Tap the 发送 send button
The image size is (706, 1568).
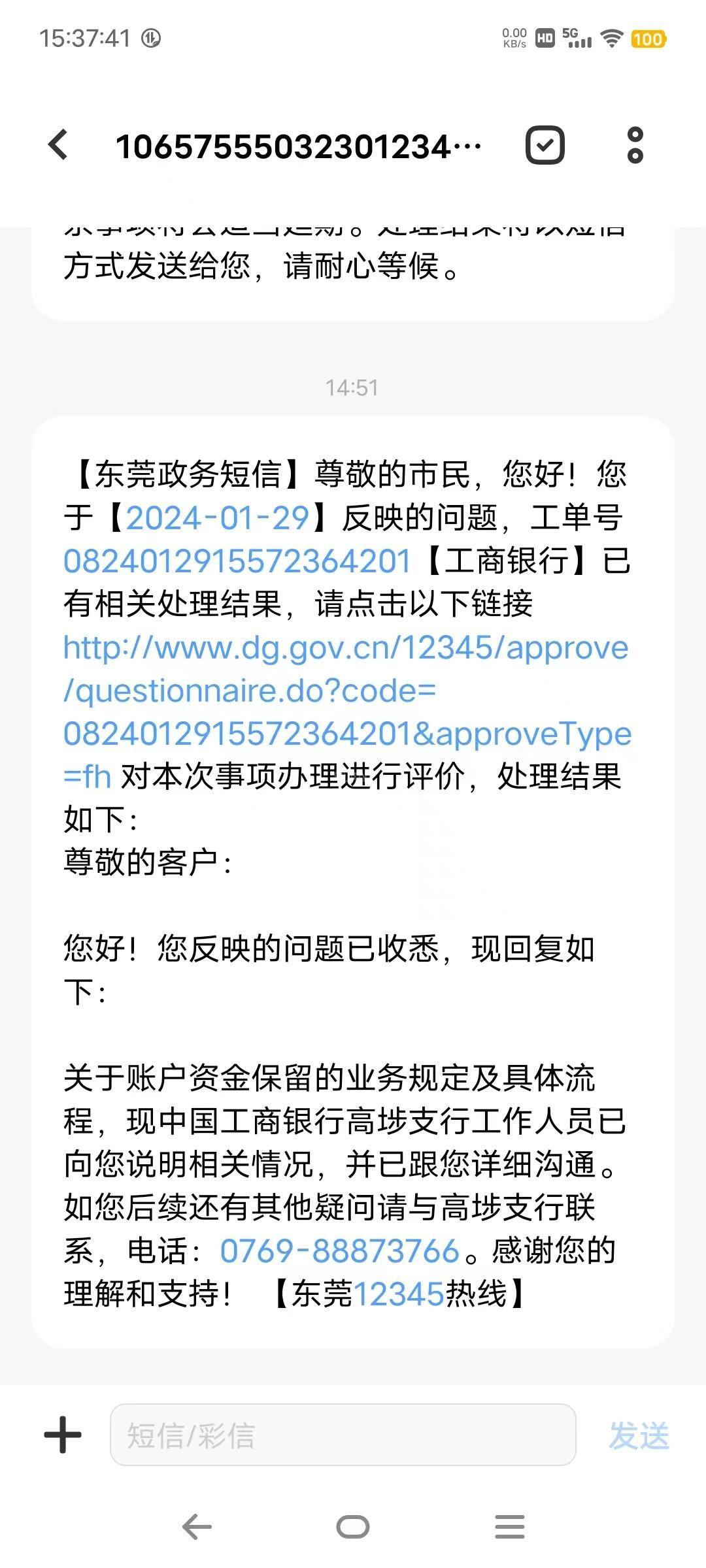(x=639, y=1435)
